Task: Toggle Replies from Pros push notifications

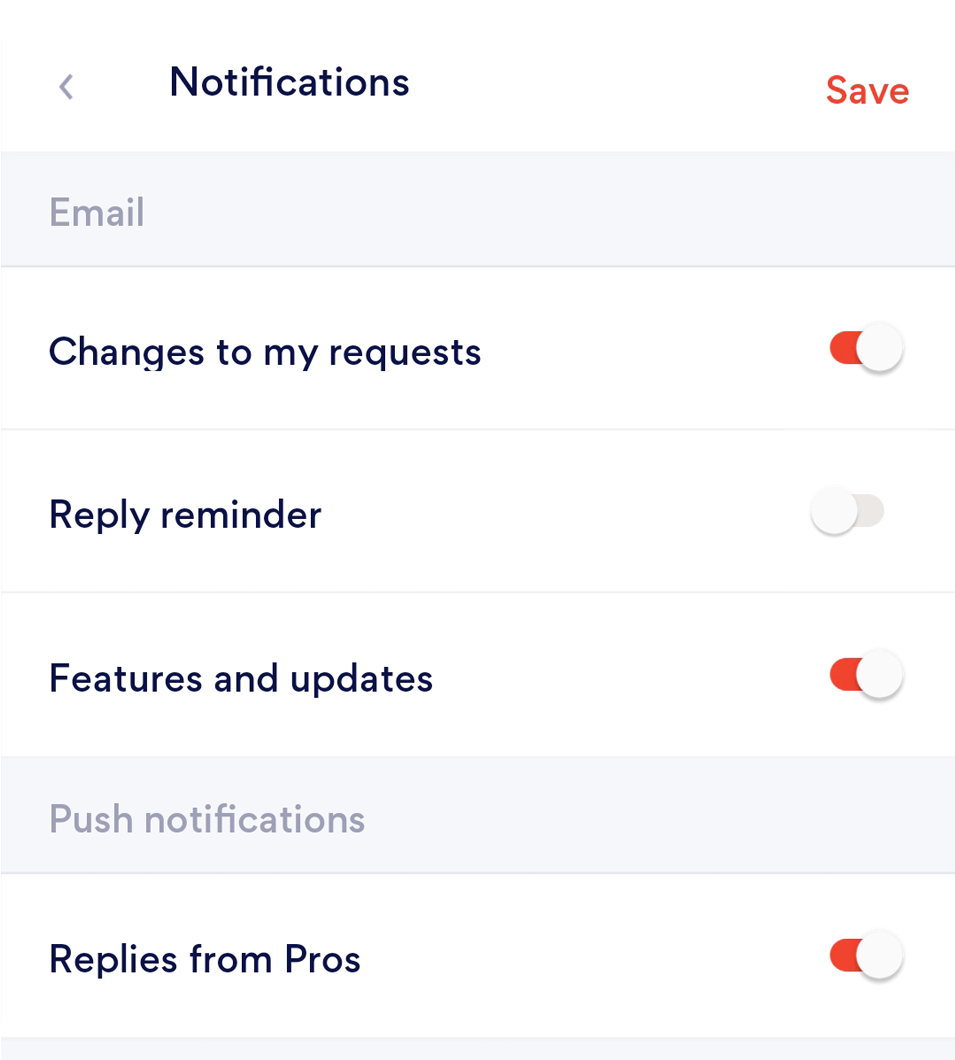Action: tap(866, 956)
